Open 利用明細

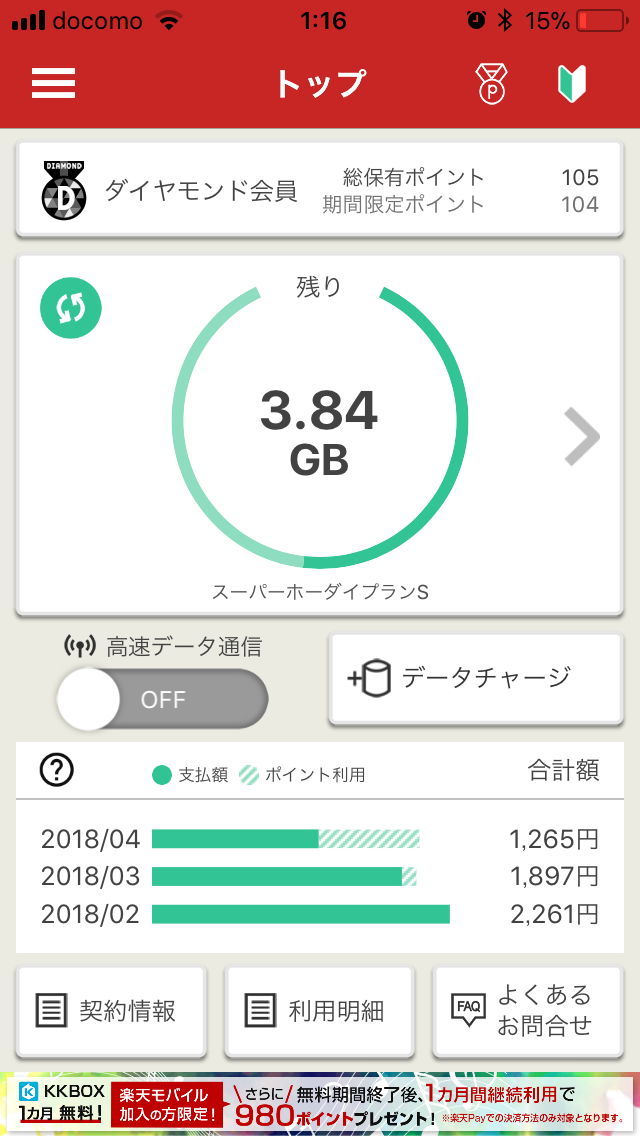tap(320, 1011)
